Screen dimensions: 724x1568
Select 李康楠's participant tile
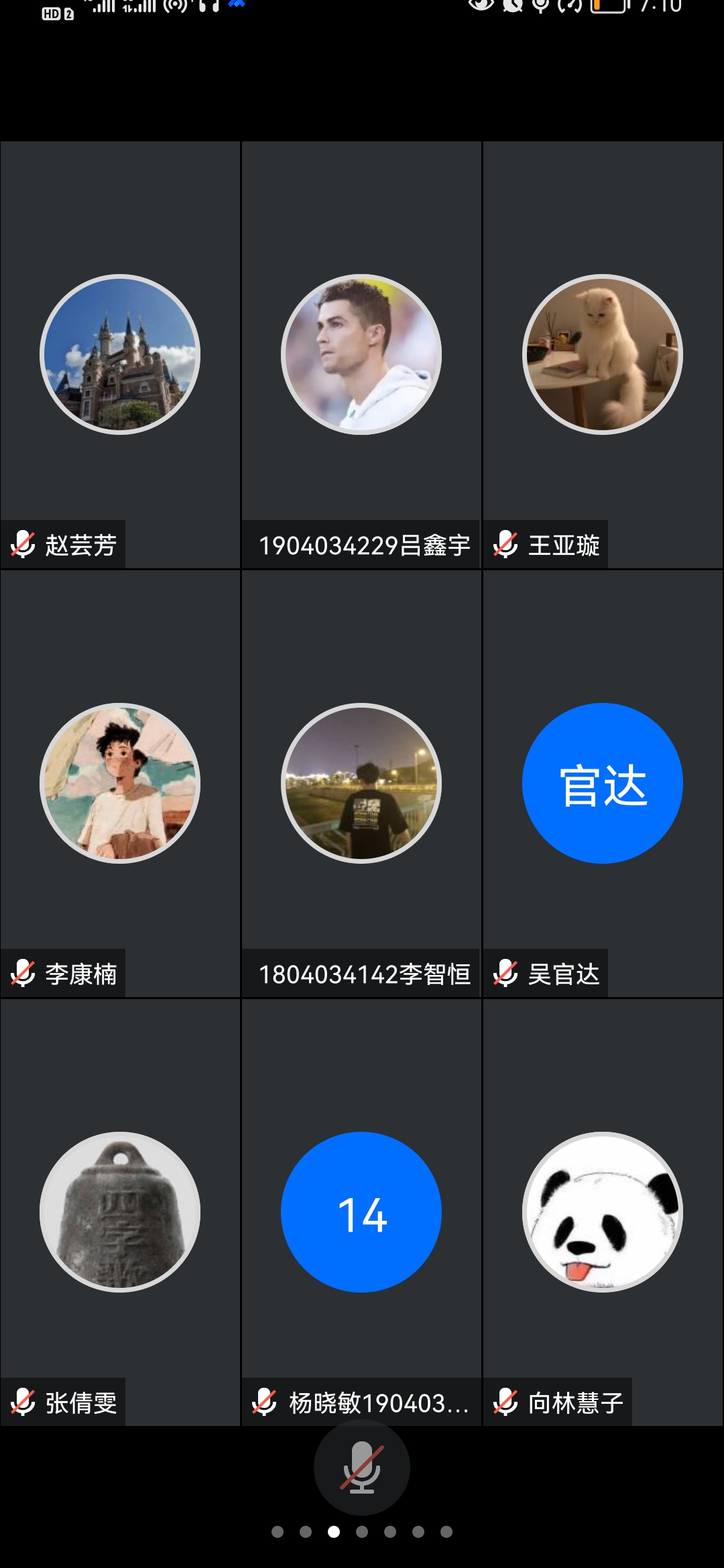tap(120, 783)
